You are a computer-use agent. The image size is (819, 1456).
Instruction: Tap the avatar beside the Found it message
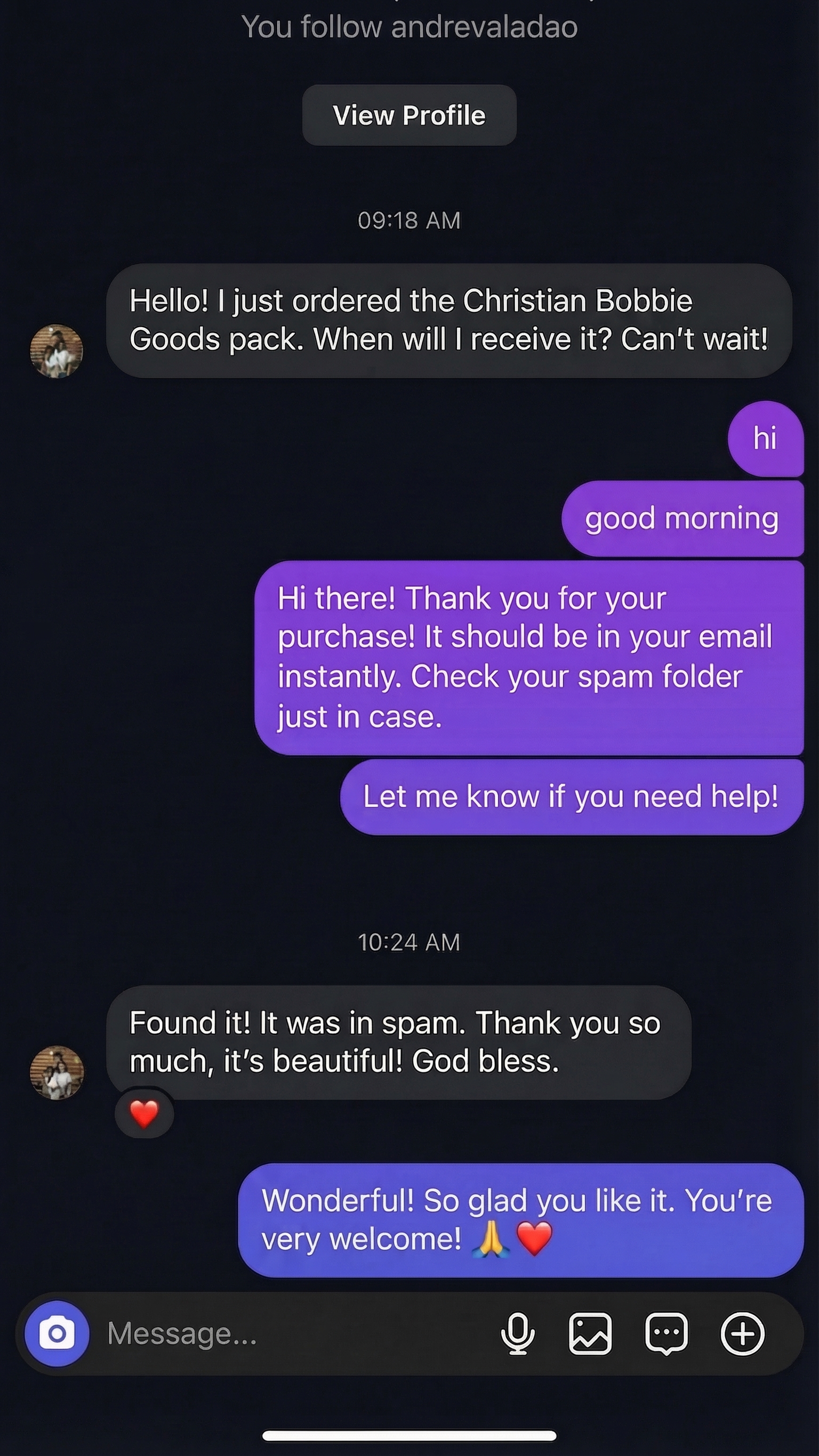tap(57, 1072)
